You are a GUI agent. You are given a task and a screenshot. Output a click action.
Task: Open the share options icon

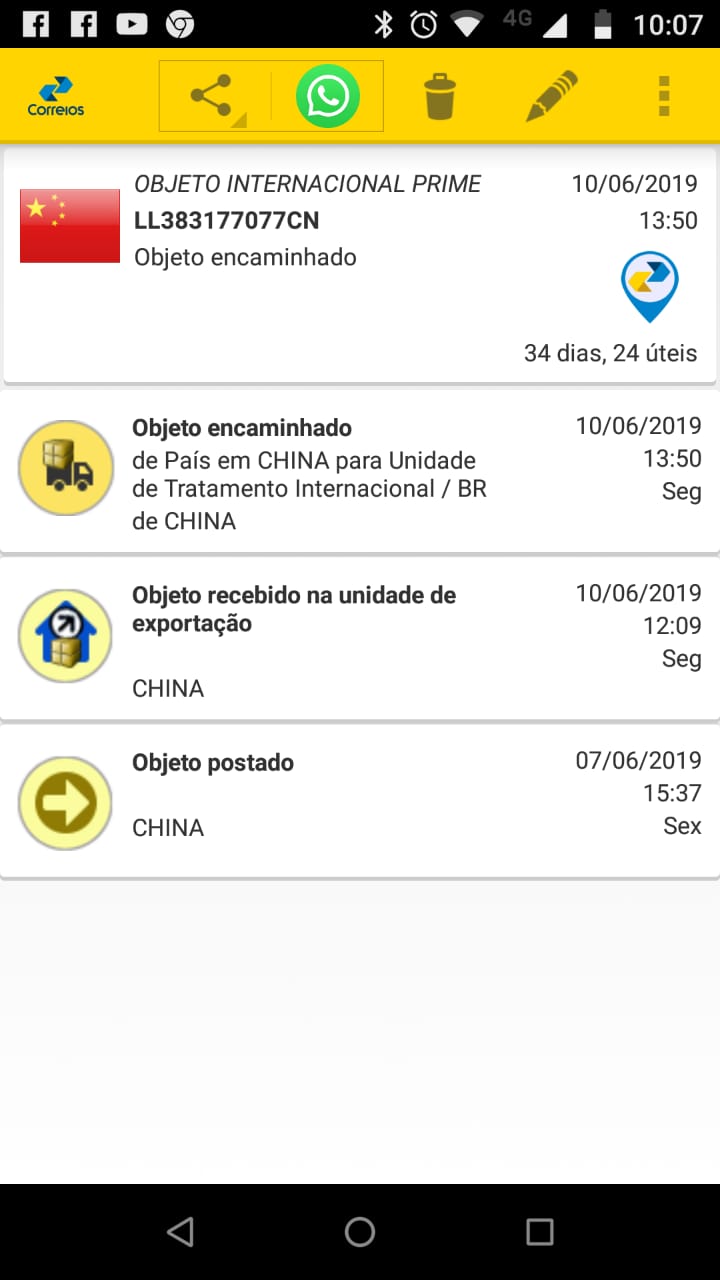click(x=212, y=96)
